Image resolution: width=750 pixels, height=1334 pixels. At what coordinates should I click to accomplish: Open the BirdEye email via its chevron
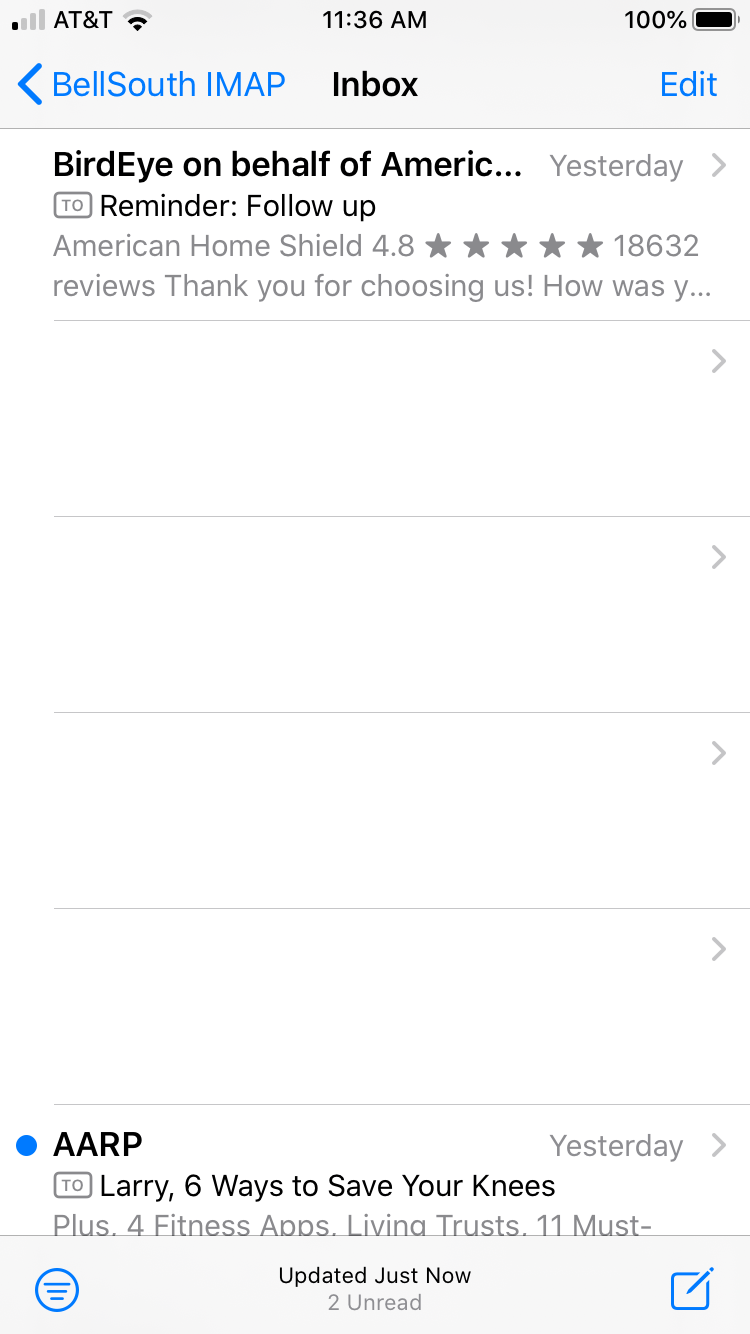(x=718, y=165)
